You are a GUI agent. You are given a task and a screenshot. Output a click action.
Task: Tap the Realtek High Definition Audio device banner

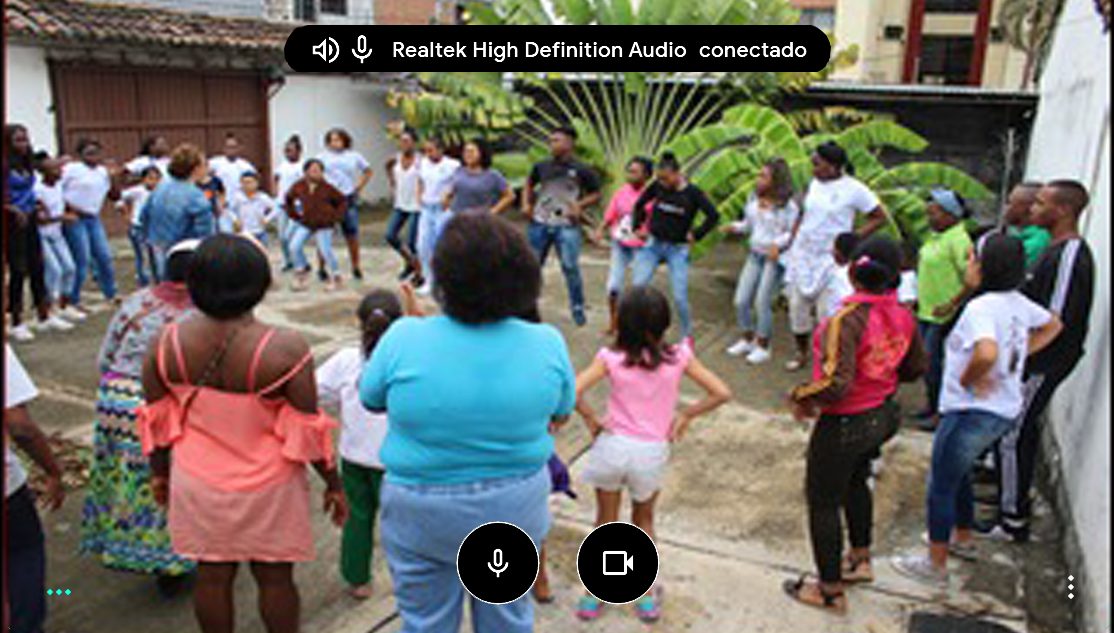point(557,50)
